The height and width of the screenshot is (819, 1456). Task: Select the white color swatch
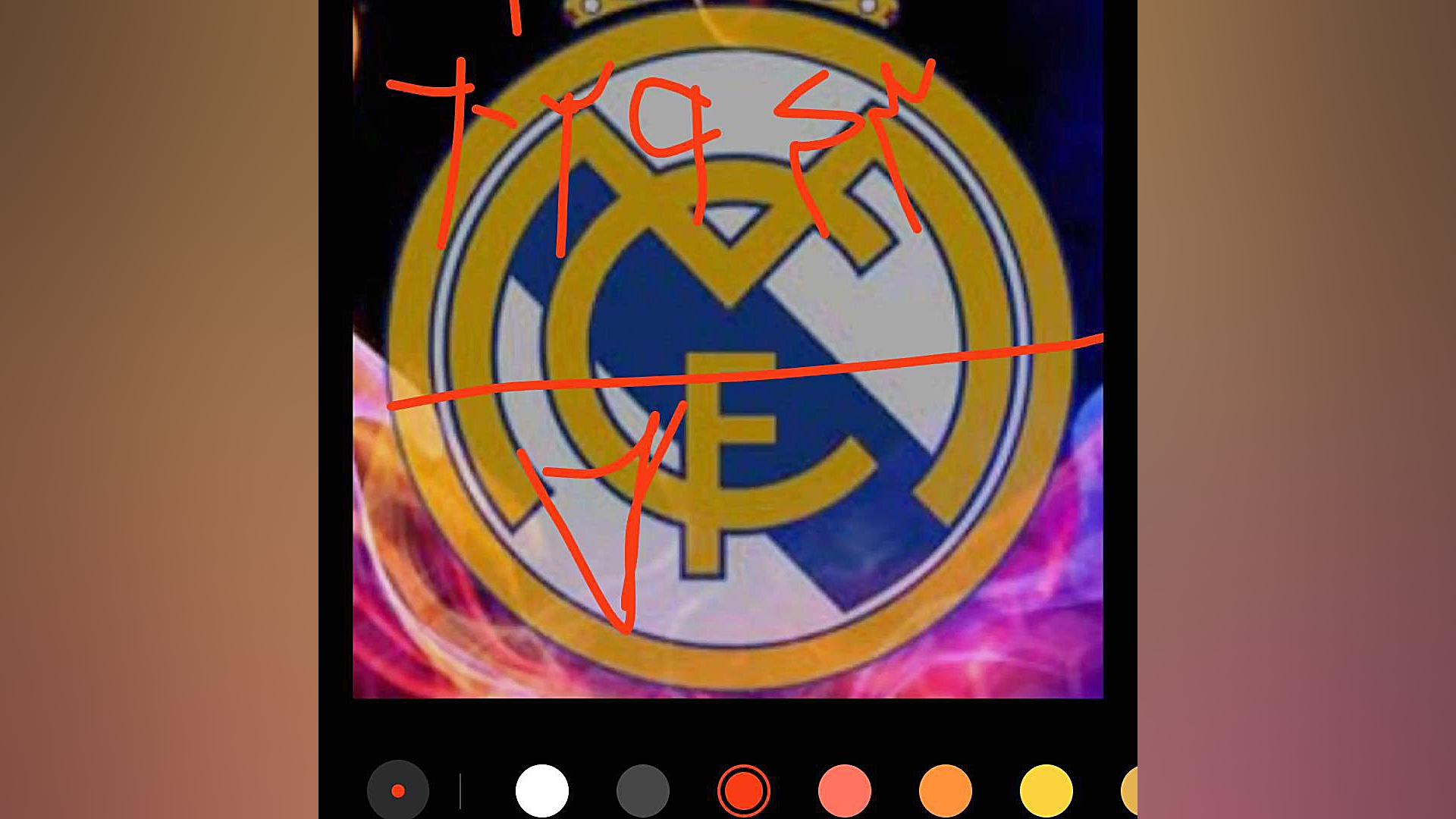point(542,791)
